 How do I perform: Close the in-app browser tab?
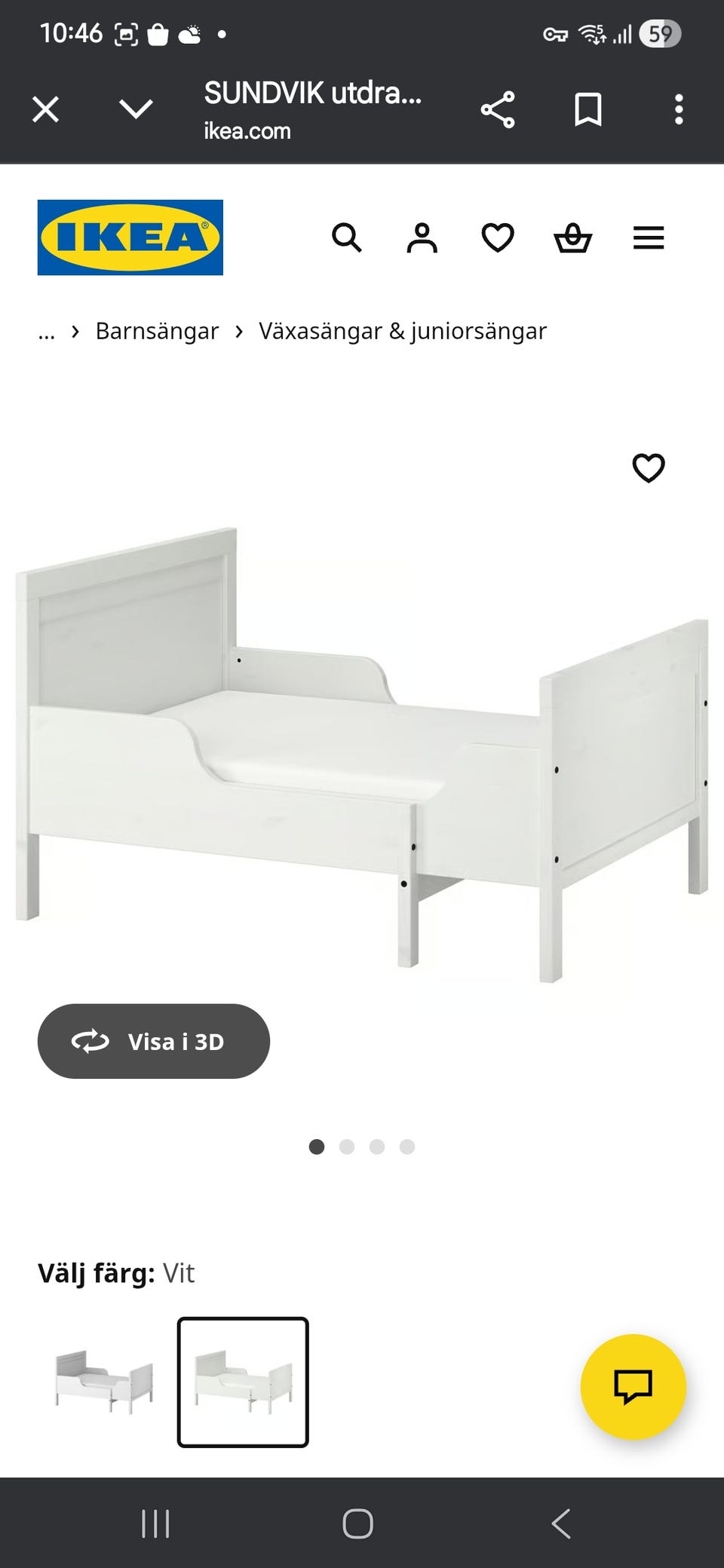coord(45,110)
